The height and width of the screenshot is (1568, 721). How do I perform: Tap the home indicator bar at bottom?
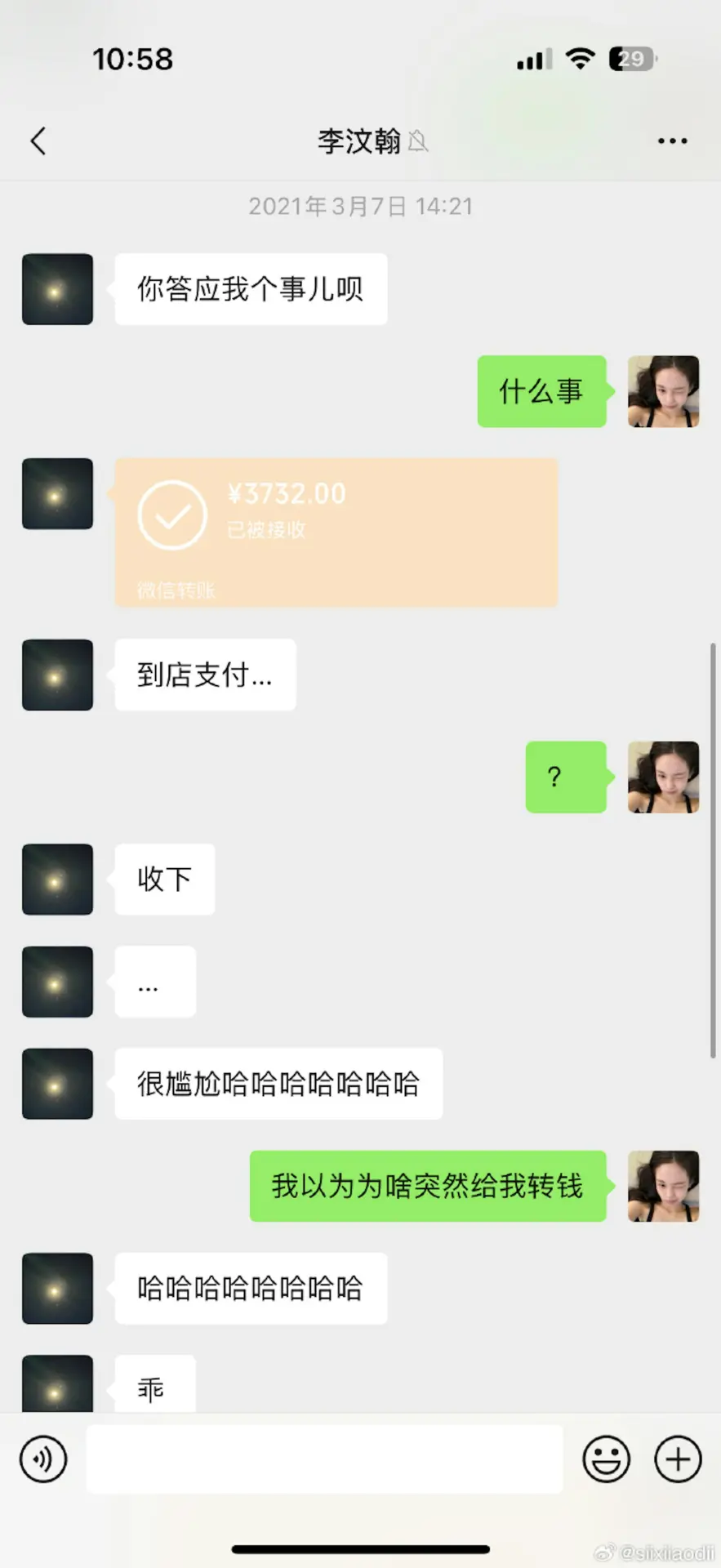pyautogui.click(x=360, y=1542)
